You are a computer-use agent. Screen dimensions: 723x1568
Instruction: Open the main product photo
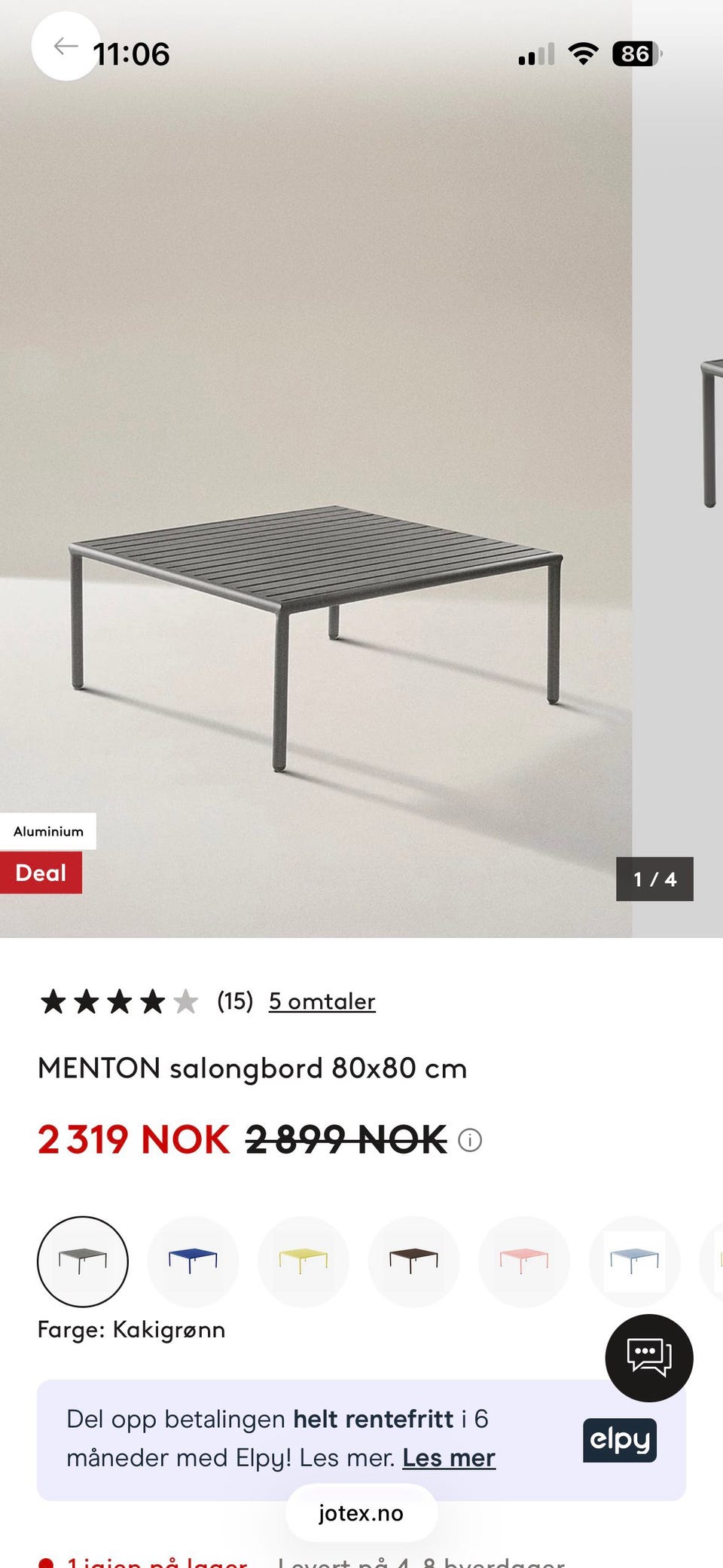point(316,469)
